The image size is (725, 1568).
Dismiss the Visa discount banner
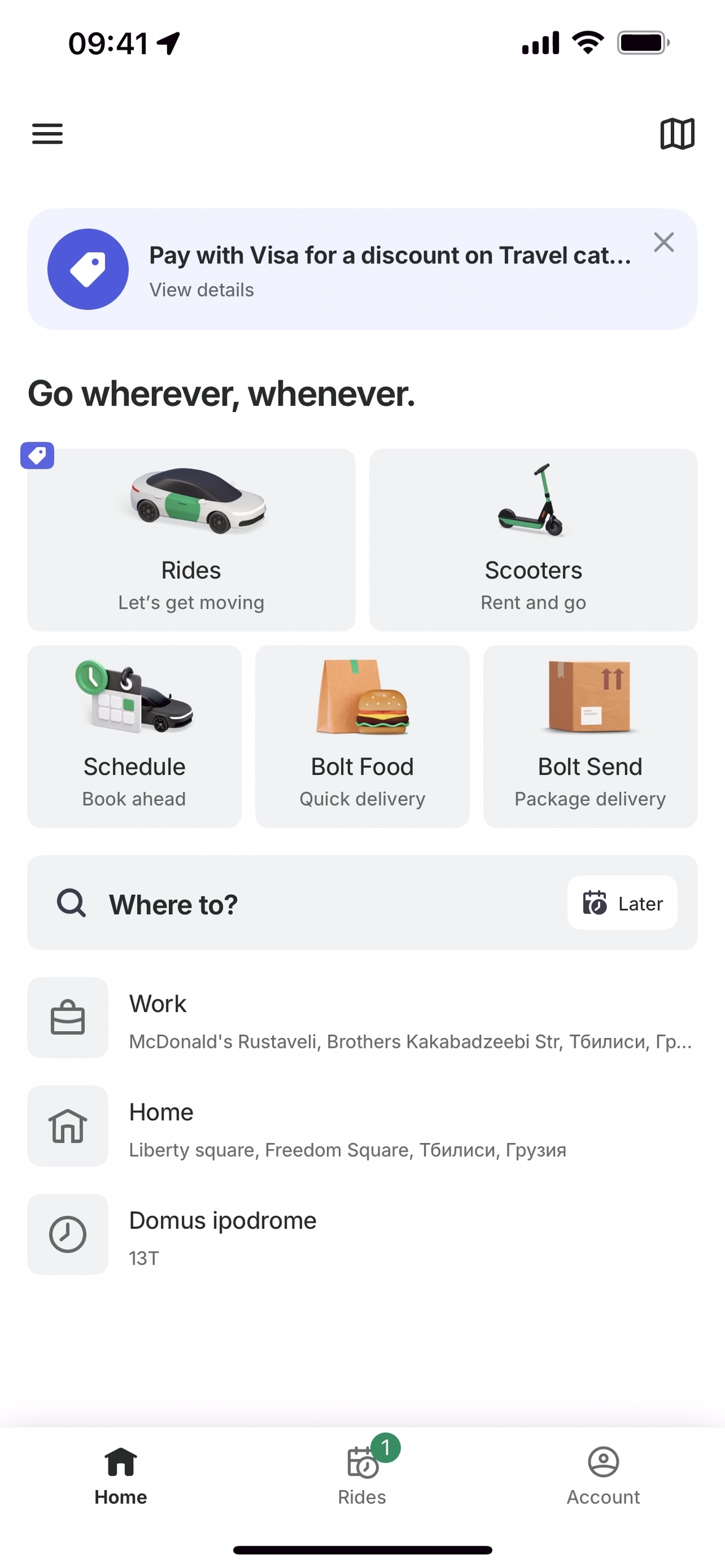pyautogui.click(x=664, y=243)
